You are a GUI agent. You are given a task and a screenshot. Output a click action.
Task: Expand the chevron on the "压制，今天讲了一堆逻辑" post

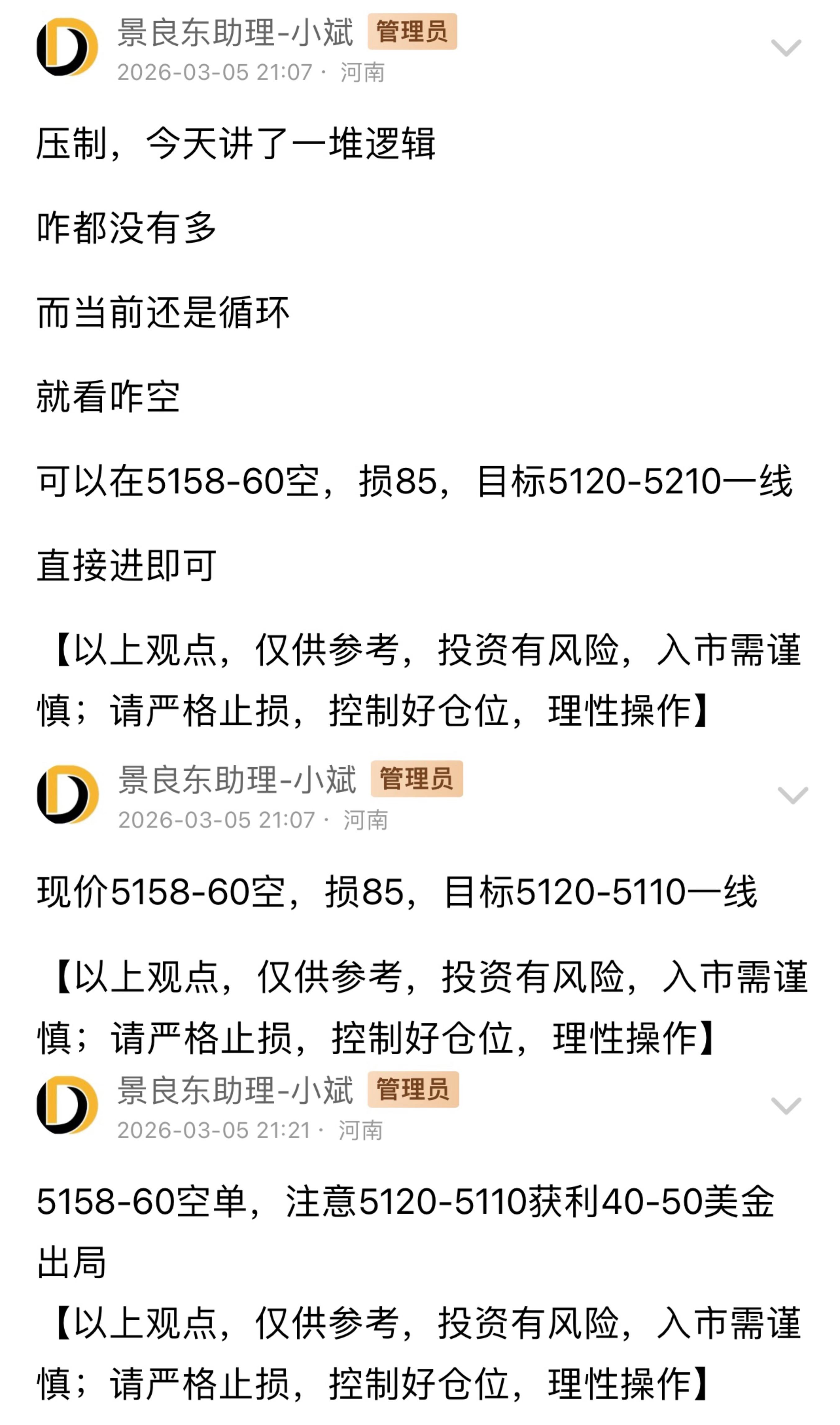tap(786, 48)
